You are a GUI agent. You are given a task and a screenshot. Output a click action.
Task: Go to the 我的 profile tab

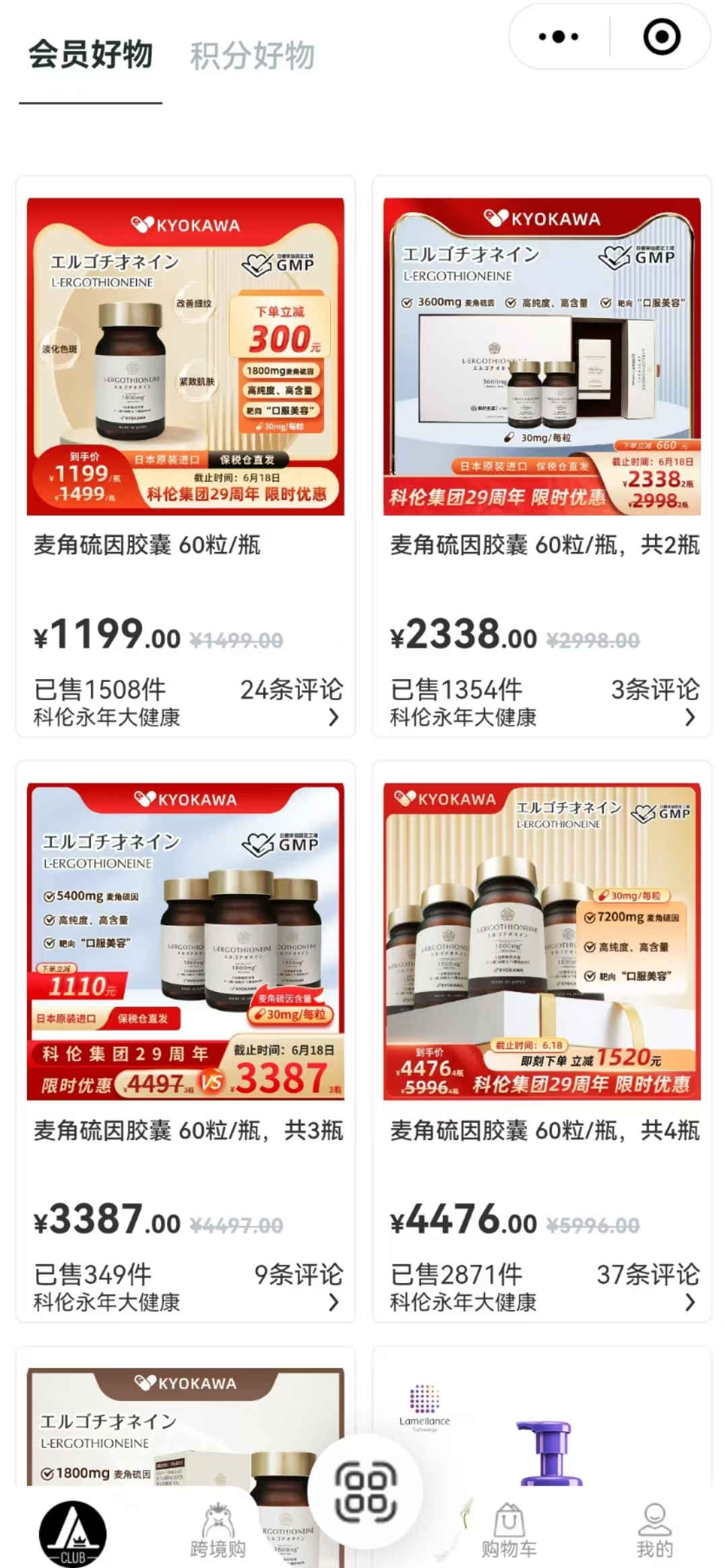coord(654,1532)
